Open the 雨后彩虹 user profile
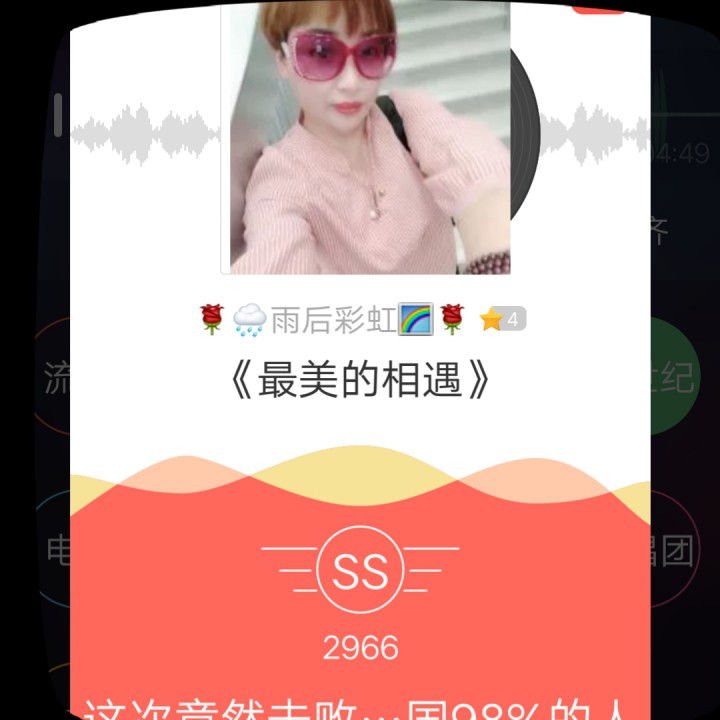The height and width of the screenshot is (720, 720). click(333, 319)
